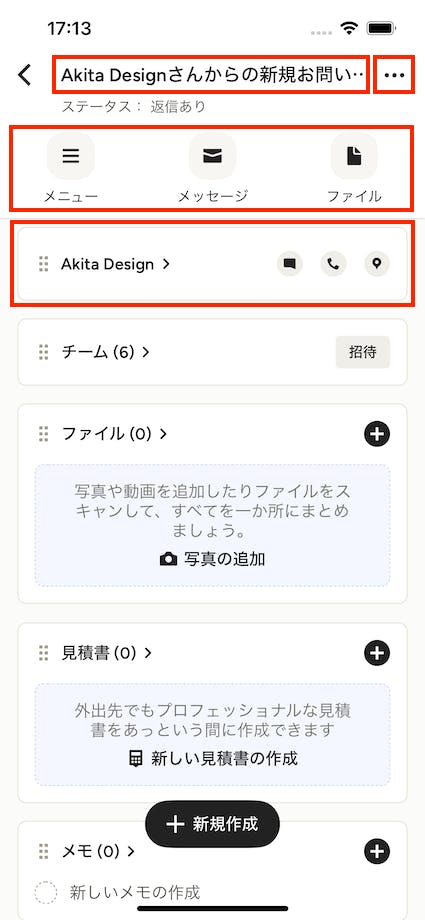Select 写真の追加
Image resolution: width=425 pixels, height=920 pixels.
pyautogui.click(x=212, y=559)
